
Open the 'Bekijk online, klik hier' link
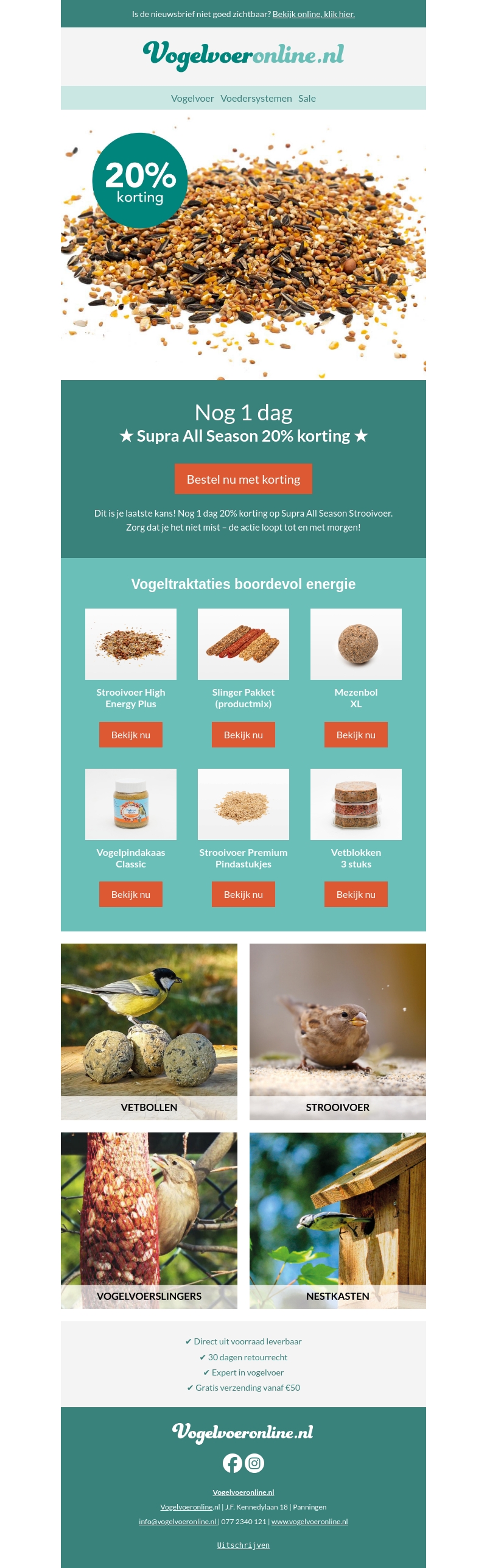tap(314, 14)
